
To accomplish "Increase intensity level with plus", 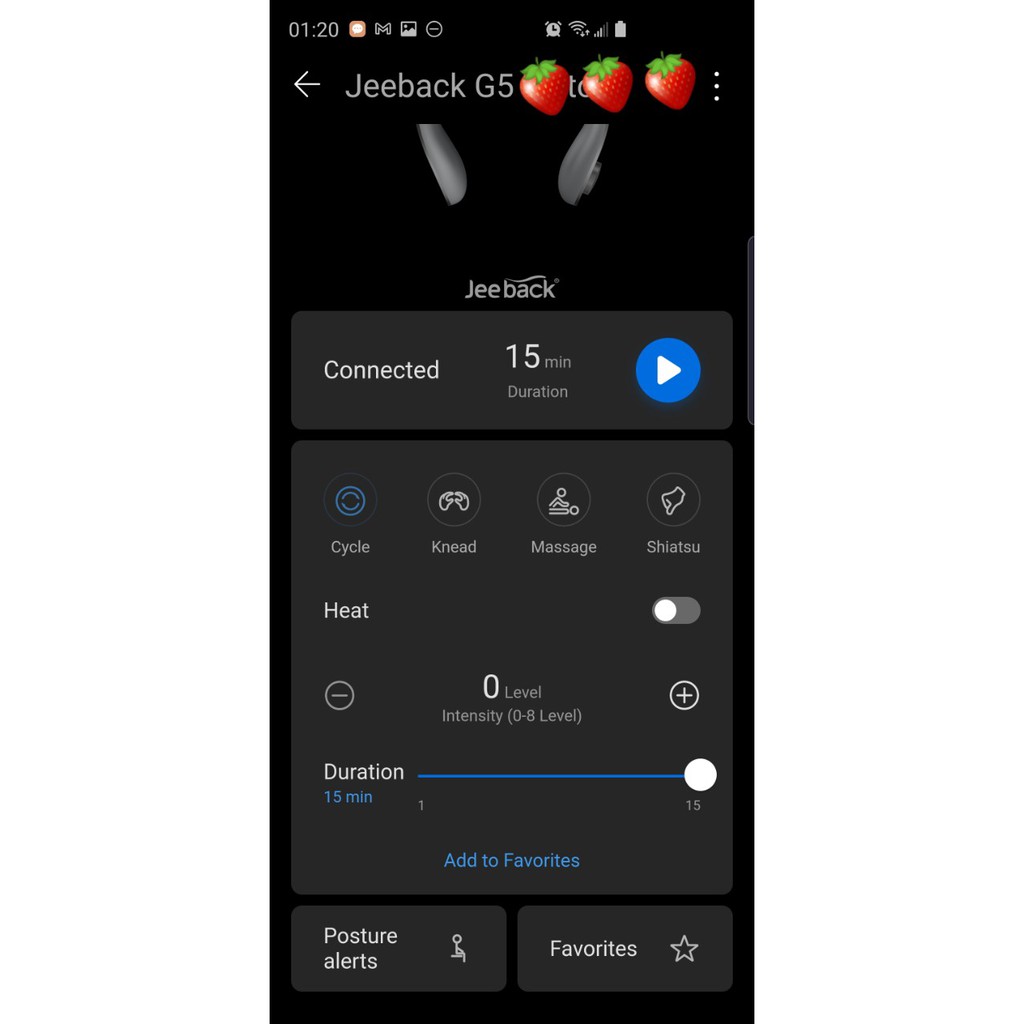I will tap(684, 695).
